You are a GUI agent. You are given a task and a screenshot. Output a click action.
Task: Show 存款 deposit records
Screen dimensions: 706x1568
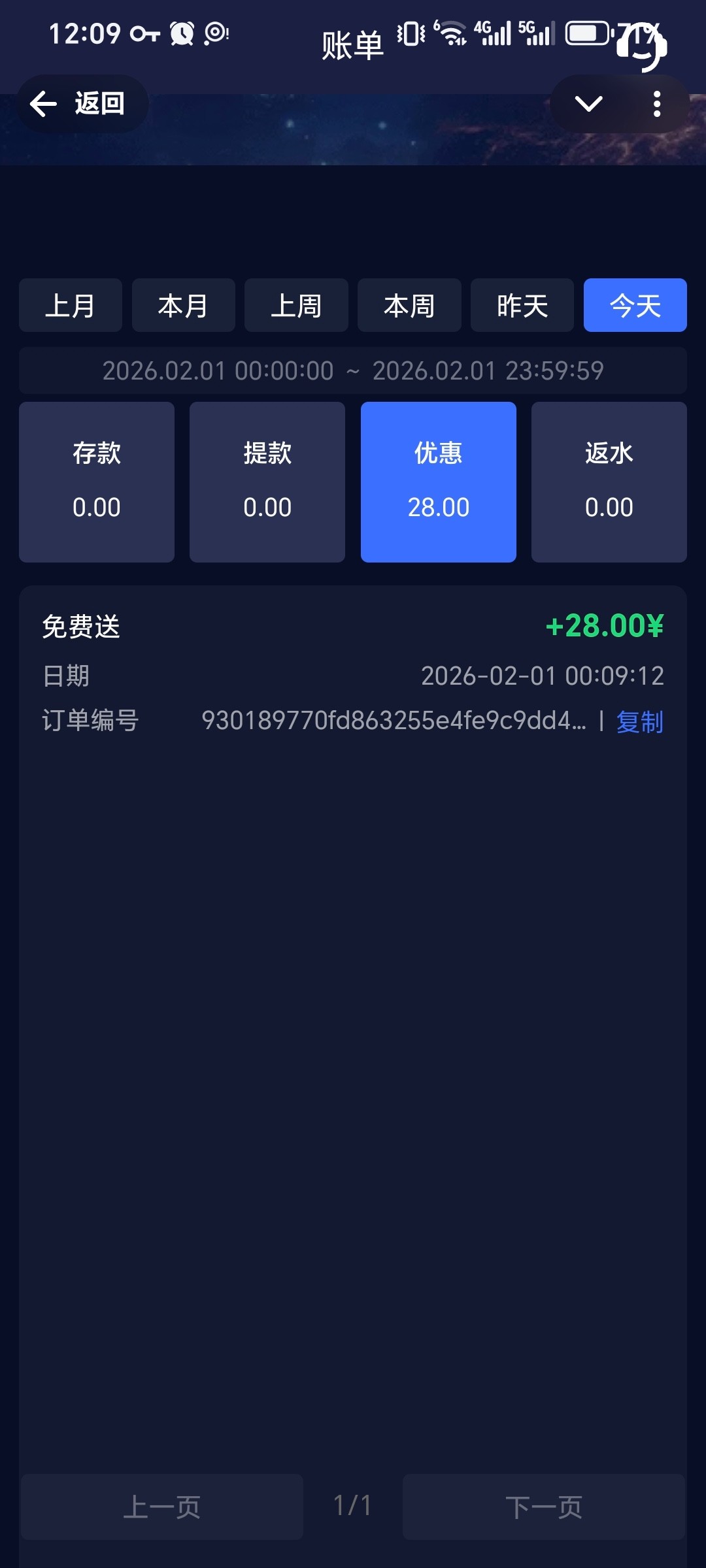point(97,482)
